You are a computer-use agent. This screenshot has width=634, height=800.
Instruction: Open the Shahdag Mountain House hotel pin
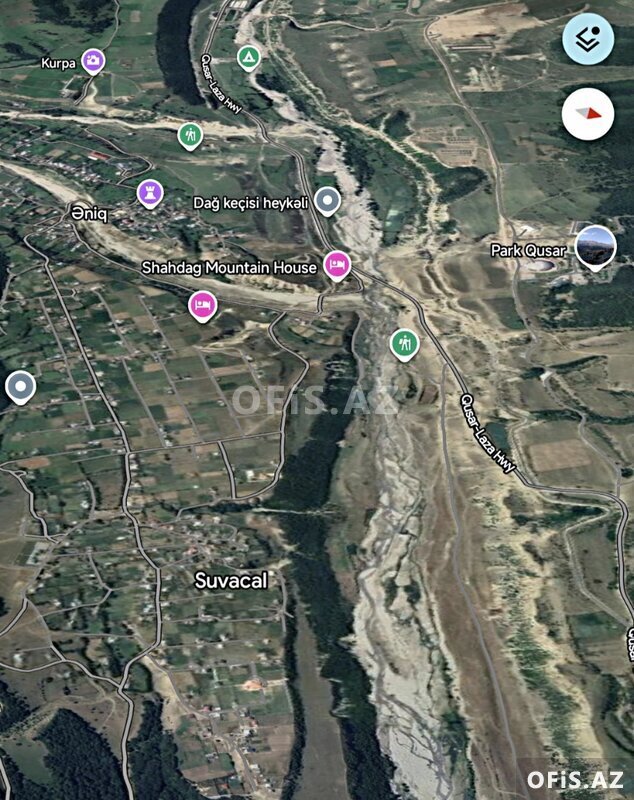[337, 265]
